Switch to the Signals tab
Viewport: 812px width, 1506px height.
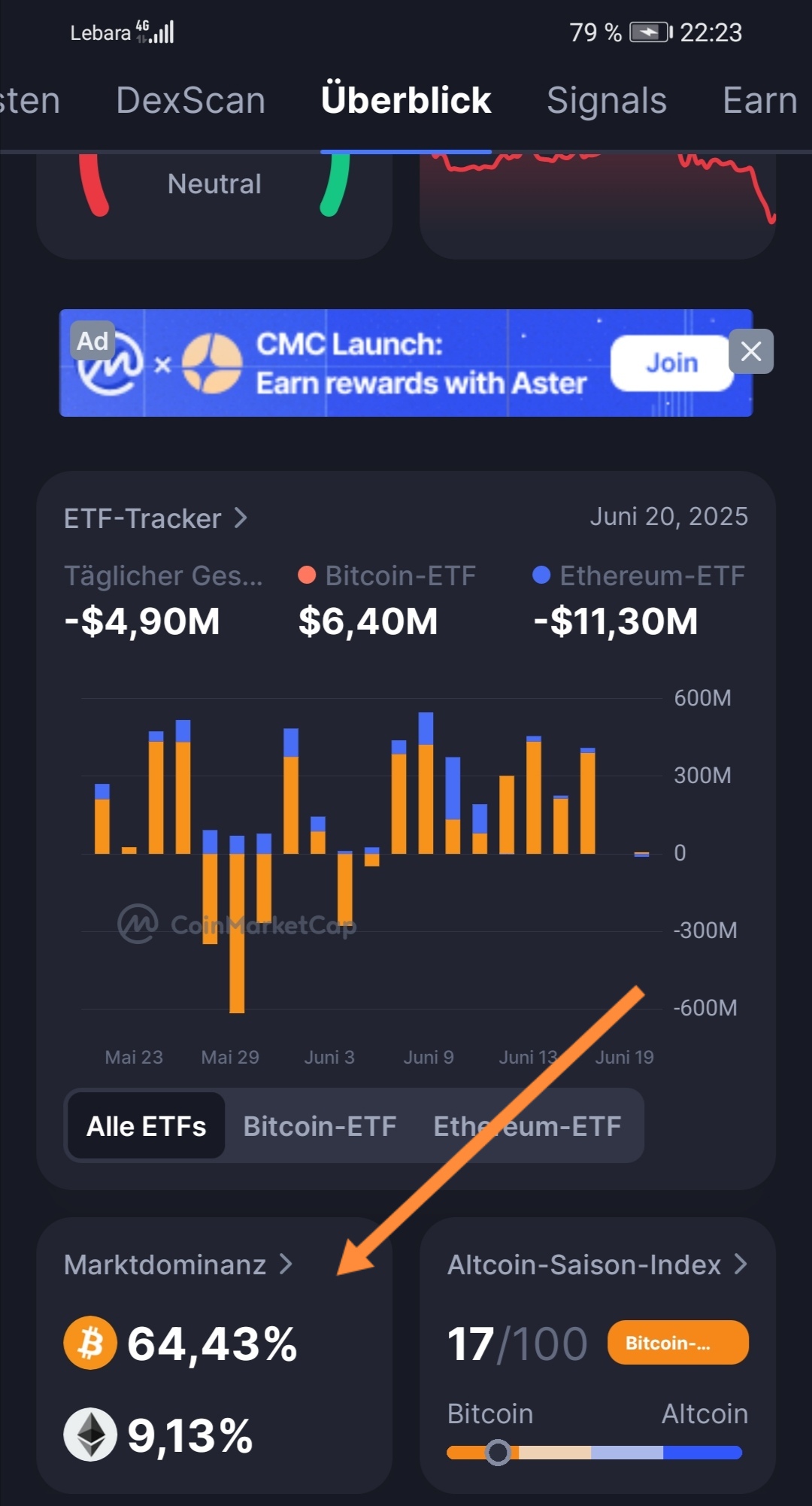click(607, 100)
